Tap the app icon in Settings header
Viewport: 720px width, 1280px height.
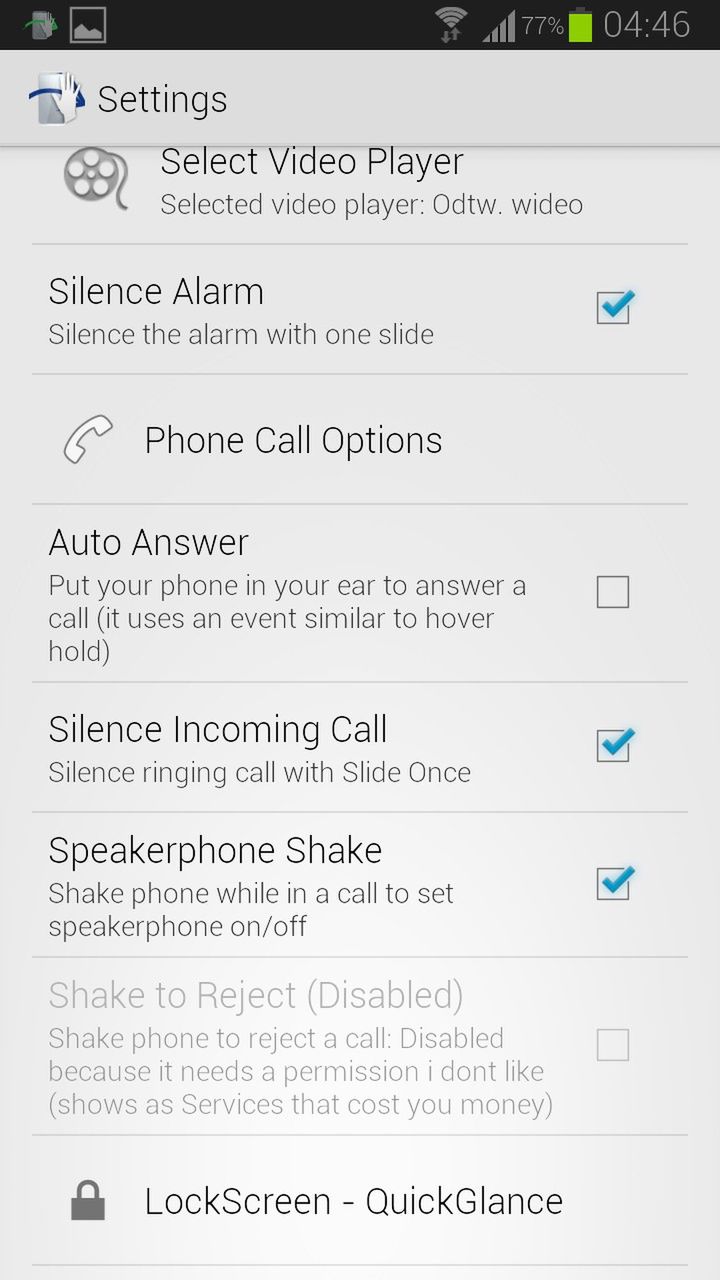[x=56, y=99]
